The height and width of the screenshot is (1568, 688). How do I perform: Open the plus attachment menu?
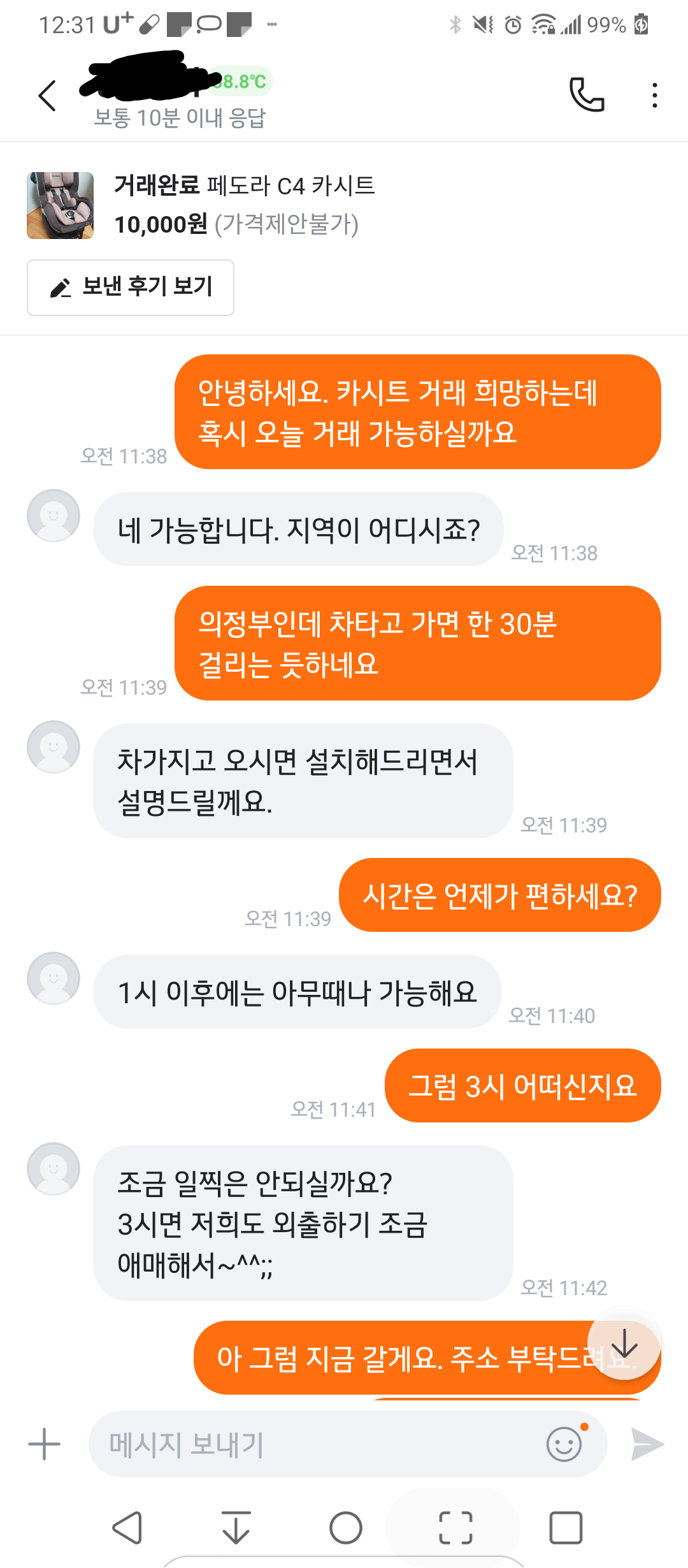[45, 1444]
